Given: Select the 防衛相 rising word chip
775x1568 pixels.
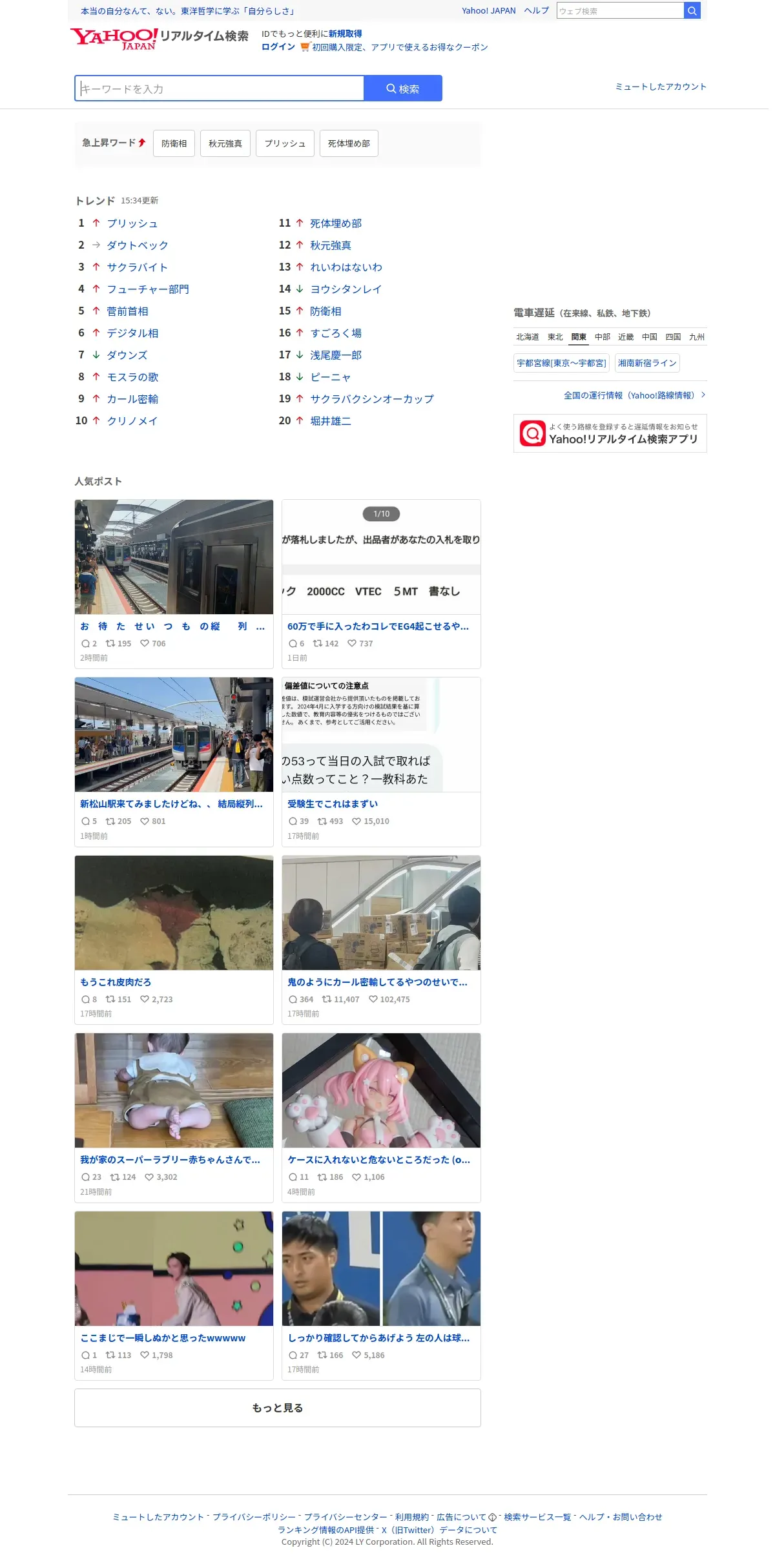Looking at the screenshot, I should point(174,143).
